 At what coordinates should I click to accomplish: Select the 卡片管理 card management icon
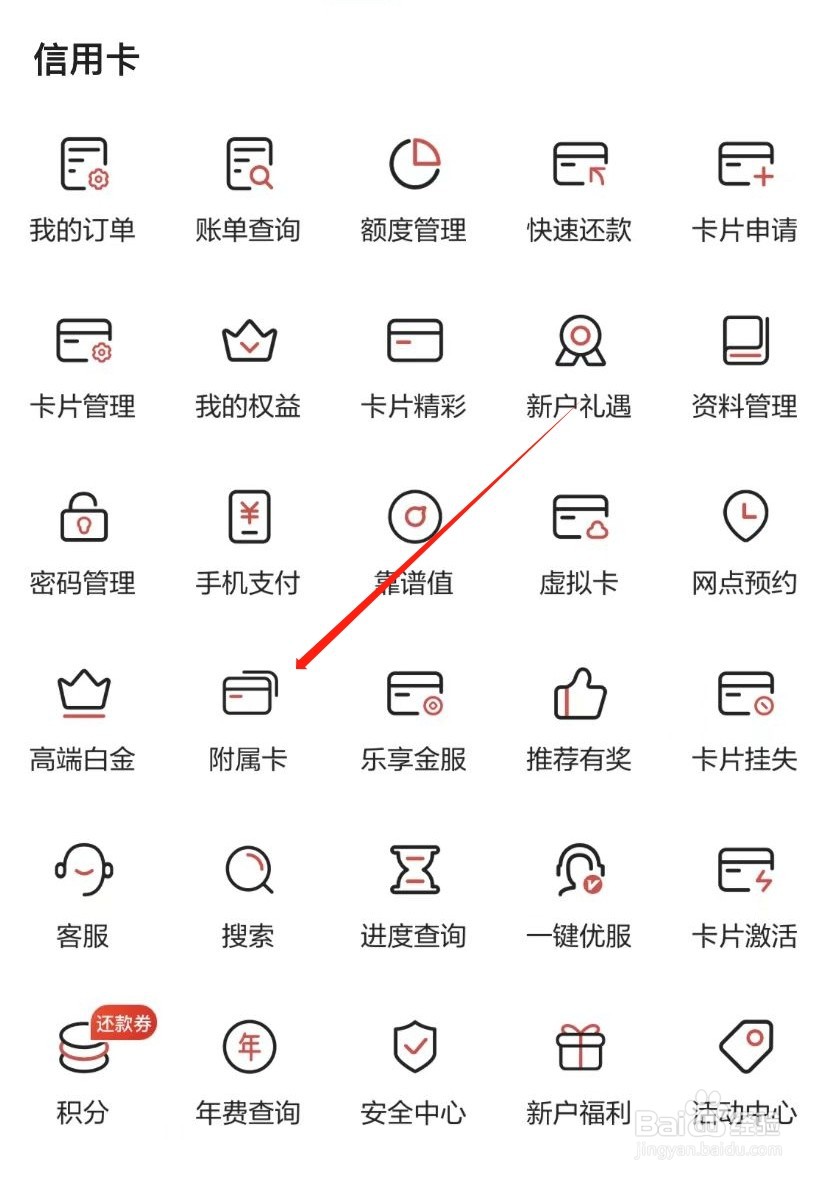83,340
